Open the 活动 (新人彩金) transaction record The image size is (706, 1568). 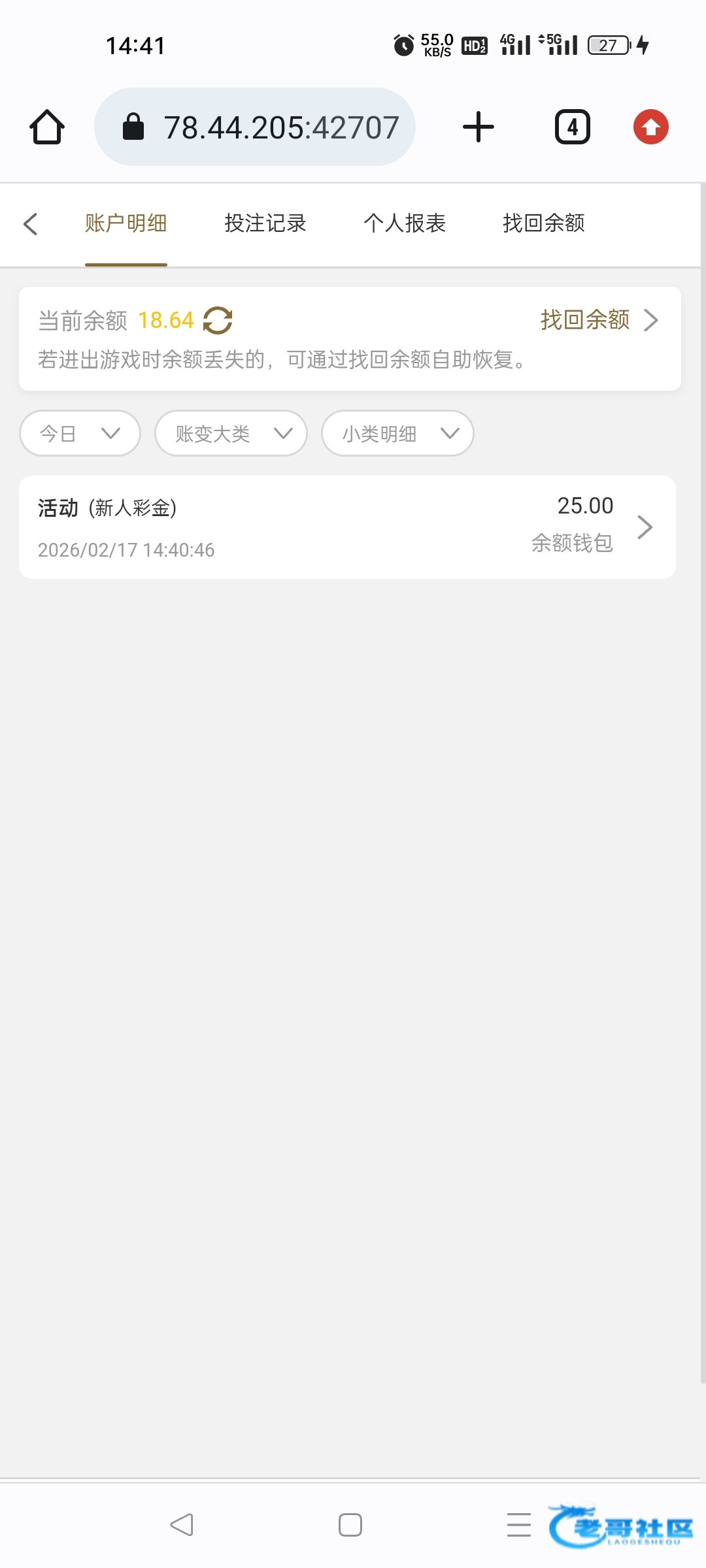(x=347, y=527)
